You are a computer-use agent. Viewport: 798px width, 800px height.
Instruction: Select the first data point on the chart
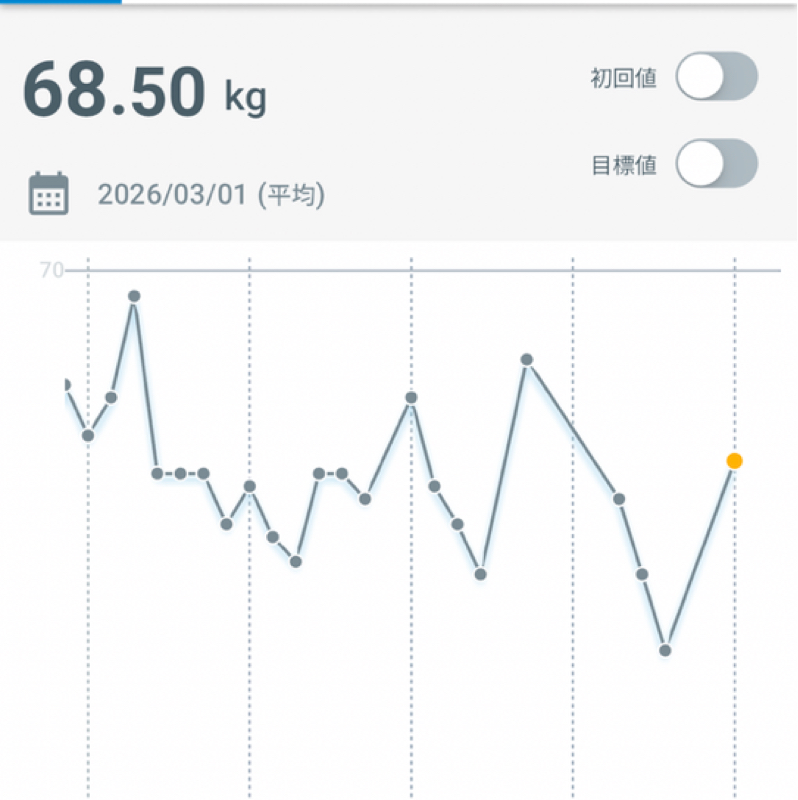pyautogui.click(x=65, y=385)
